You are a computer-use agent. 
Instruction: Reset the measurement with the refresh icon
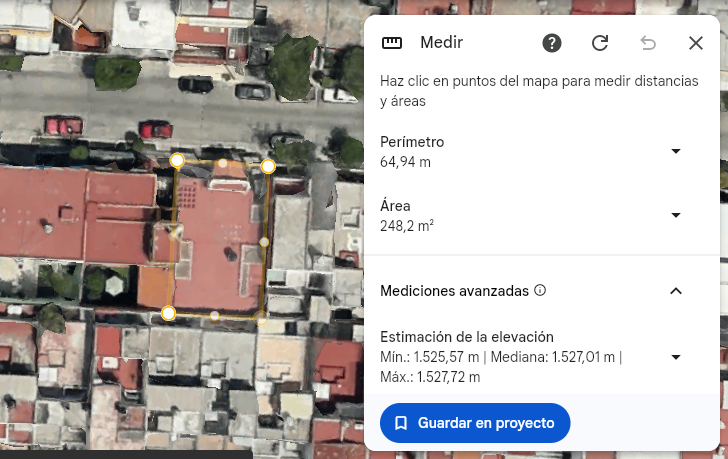[600, 43]
